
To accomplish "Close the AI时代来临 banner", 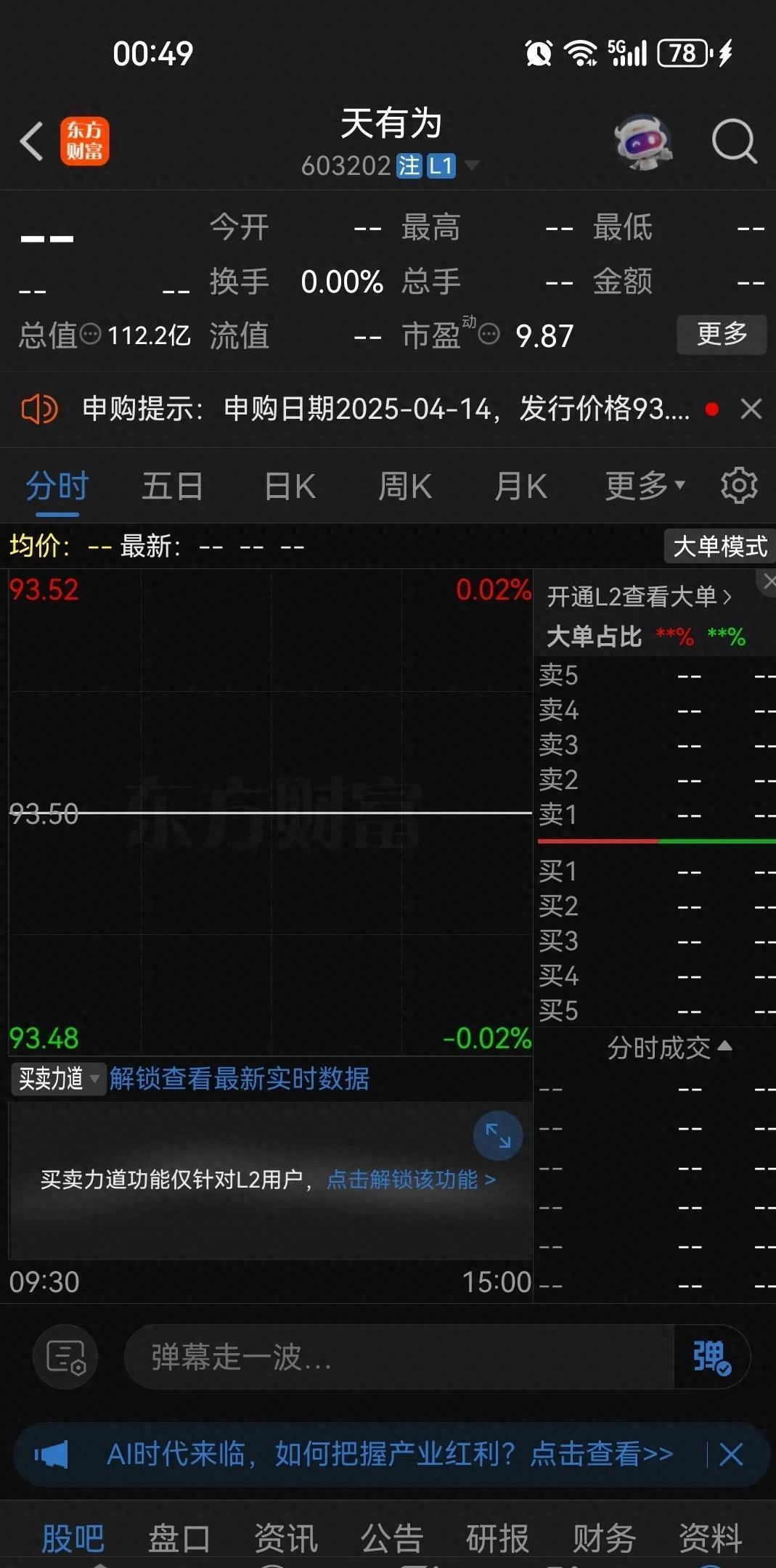I will (731, 1455).
